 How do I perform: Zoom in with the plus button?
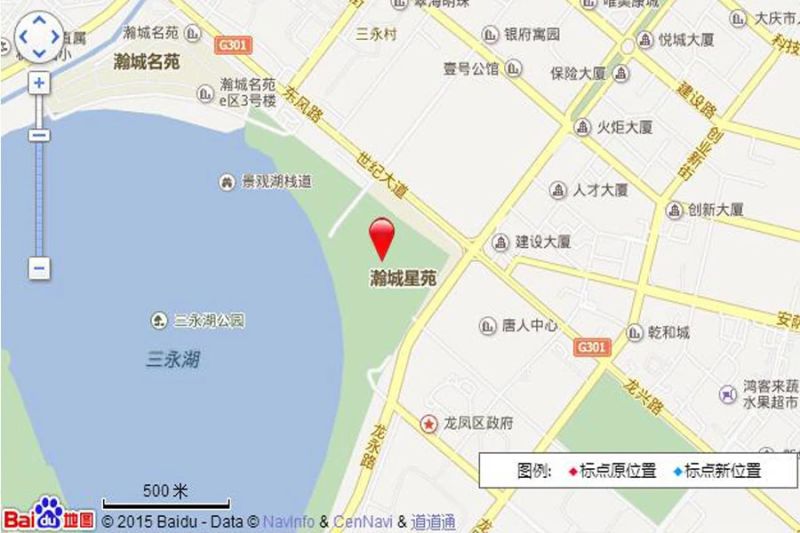(39, 83)
